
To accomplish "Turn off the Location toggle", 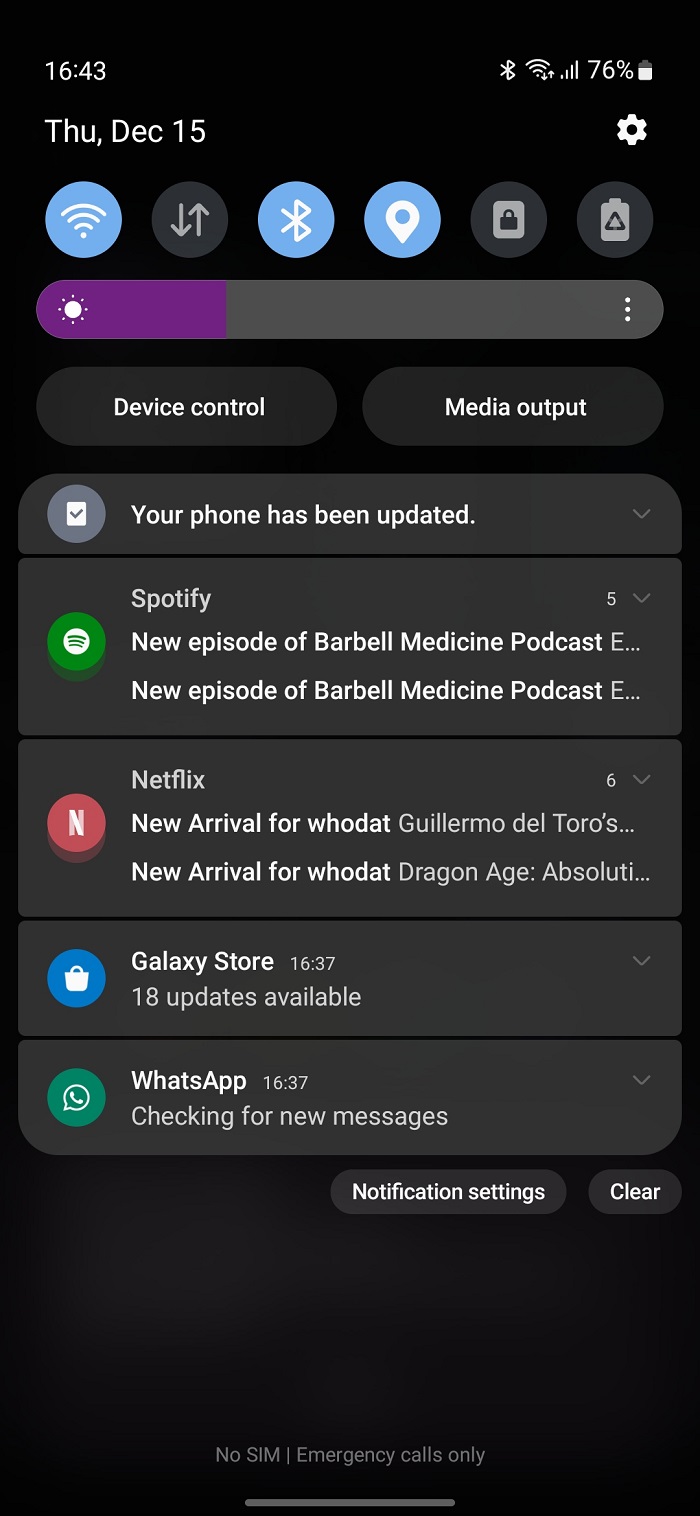I will 402,220.
